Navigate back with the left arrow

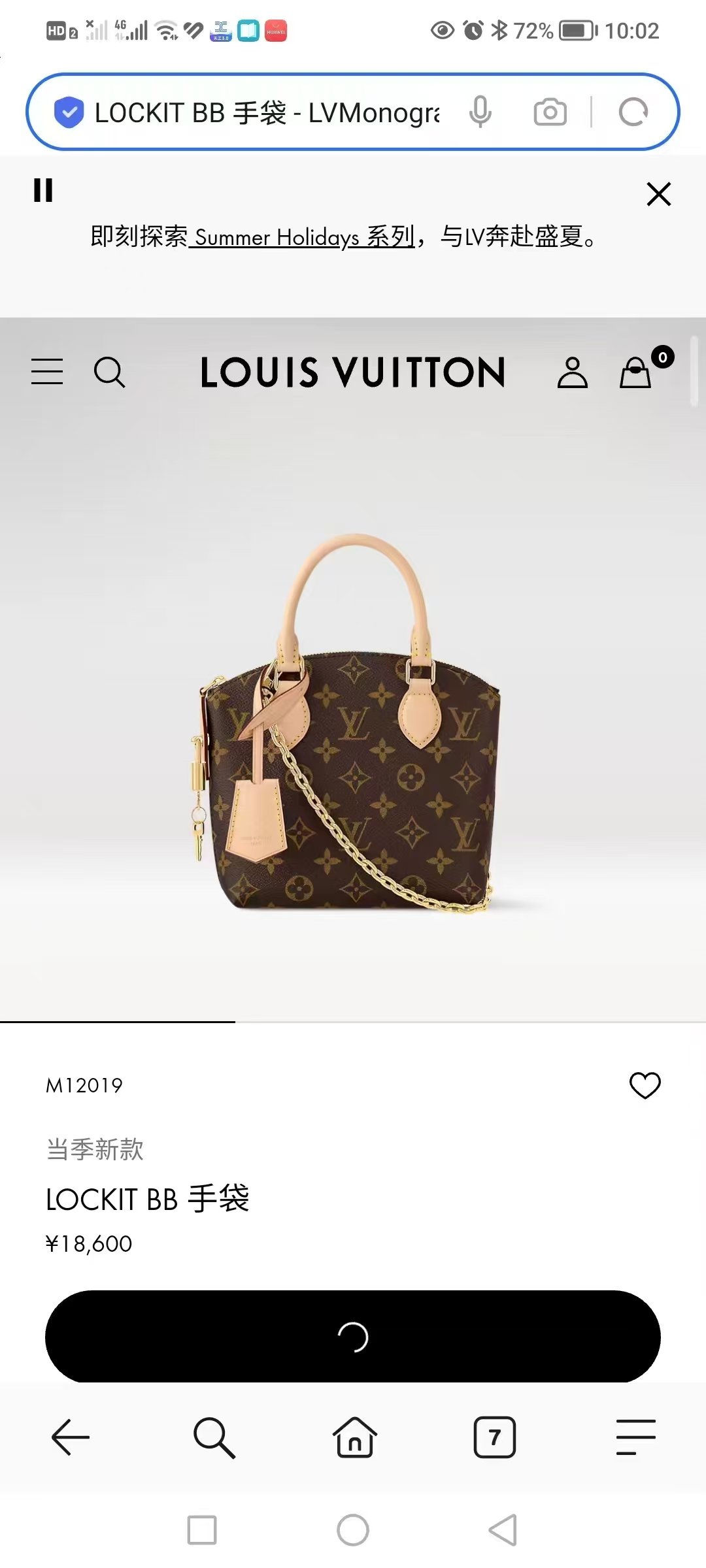click(69, 1436)
